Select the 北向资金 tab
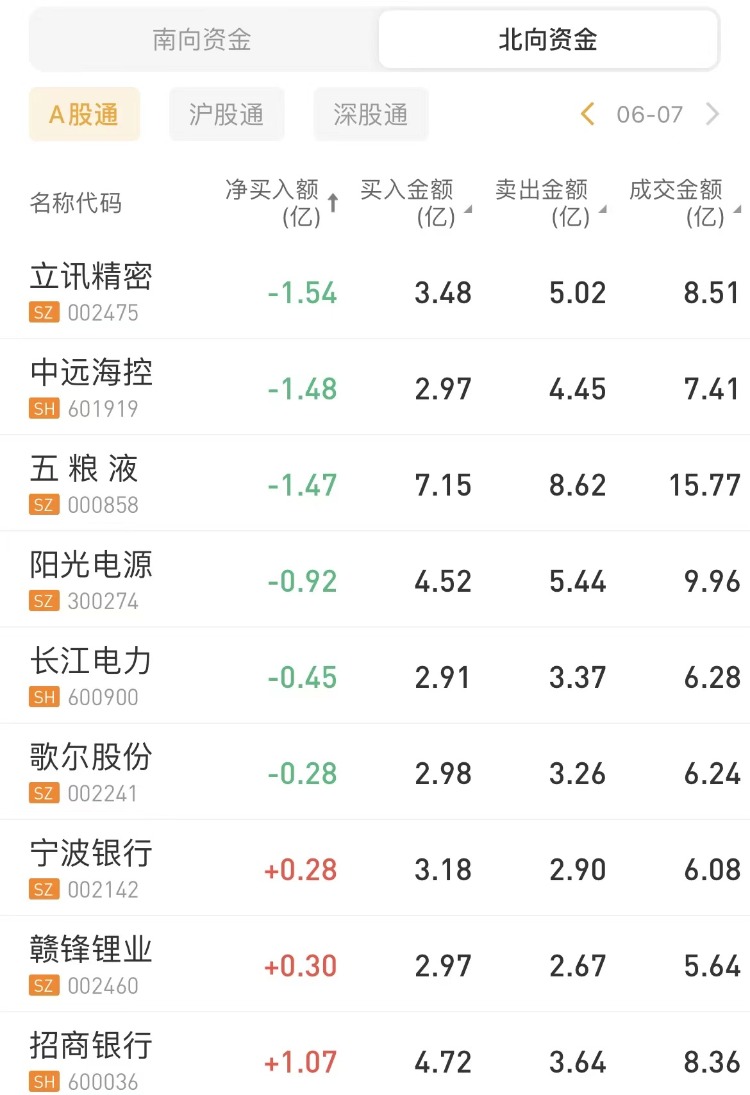Screen dimensions: 750x1095 [547, 40]
